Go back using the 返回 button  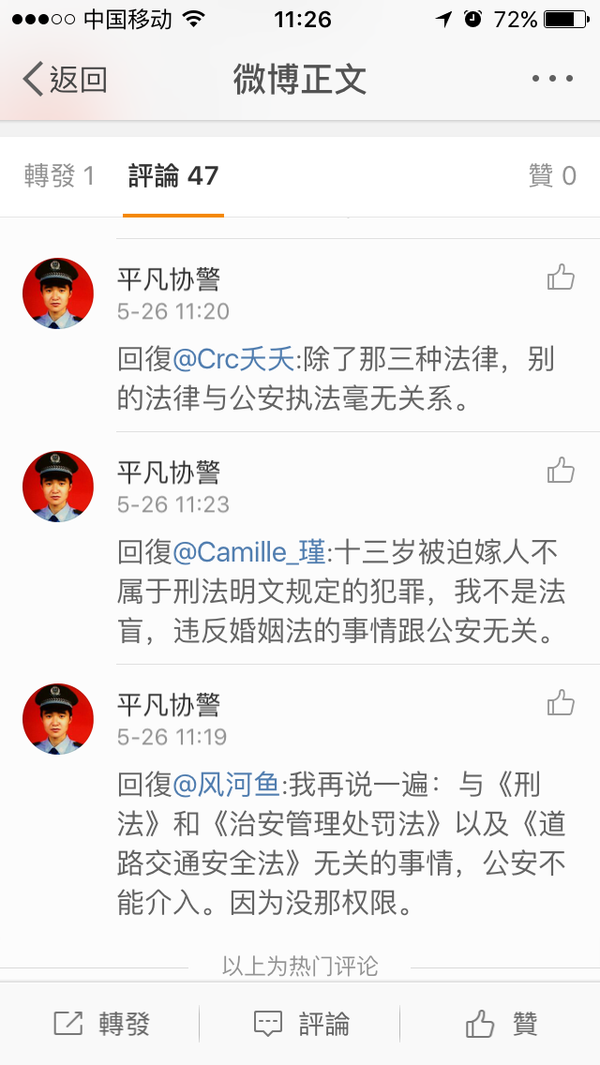pyautogui.click(x=64, y=79)
